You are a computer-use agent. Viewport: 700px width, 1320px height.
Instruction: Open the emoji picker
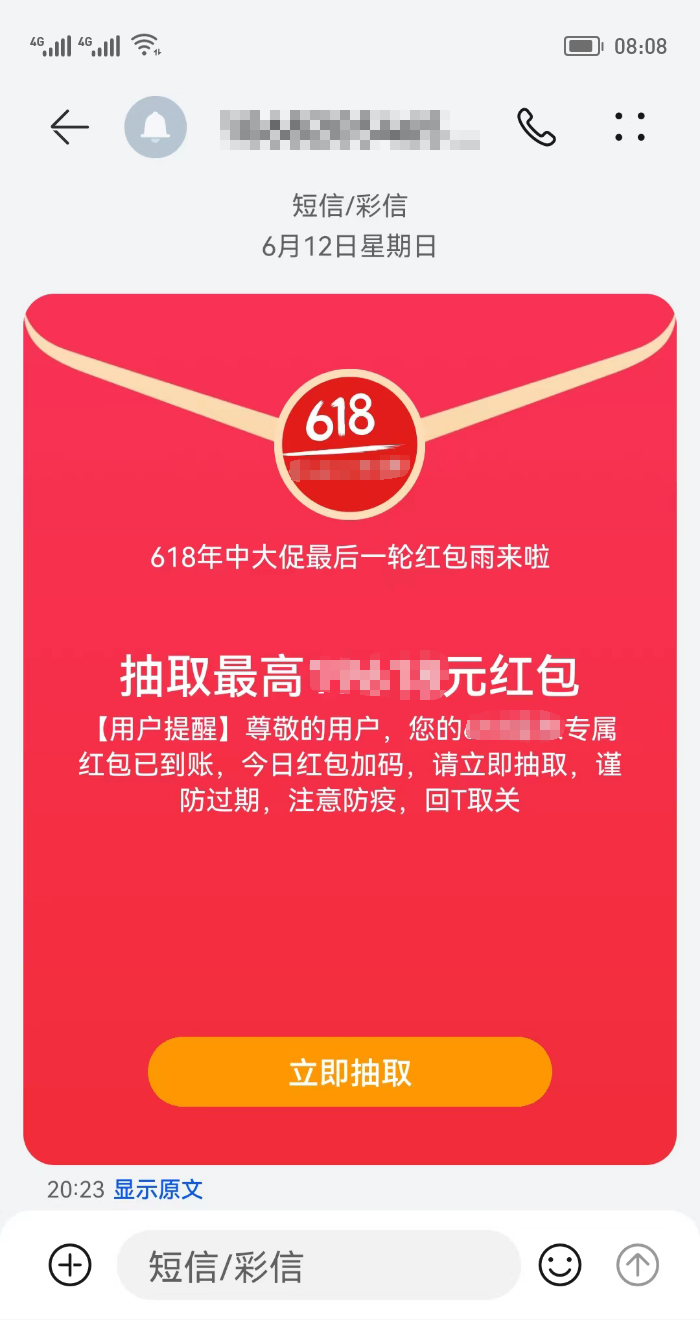tap(560, 1265)
